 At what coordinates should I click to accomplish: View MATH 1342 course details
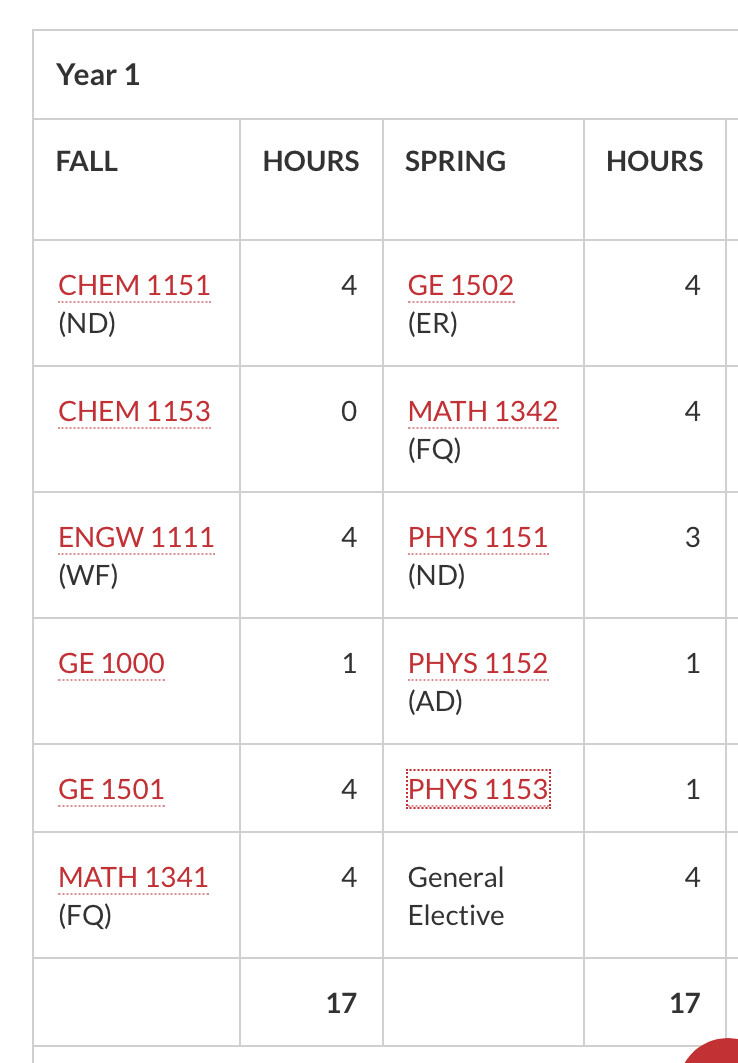(482, 412)
